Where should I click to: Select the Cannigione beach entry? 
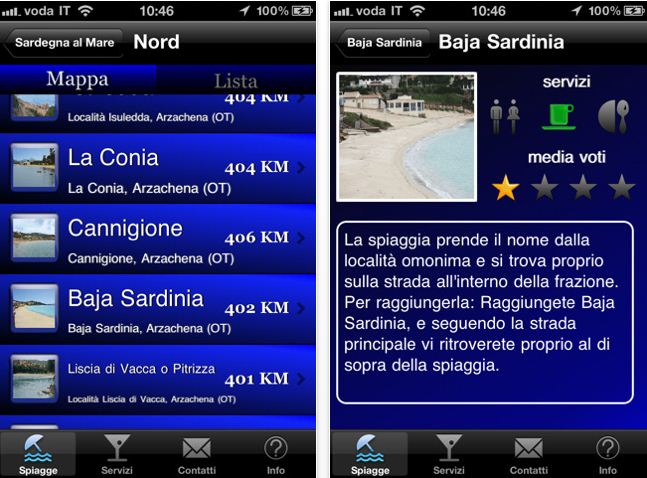158,238
